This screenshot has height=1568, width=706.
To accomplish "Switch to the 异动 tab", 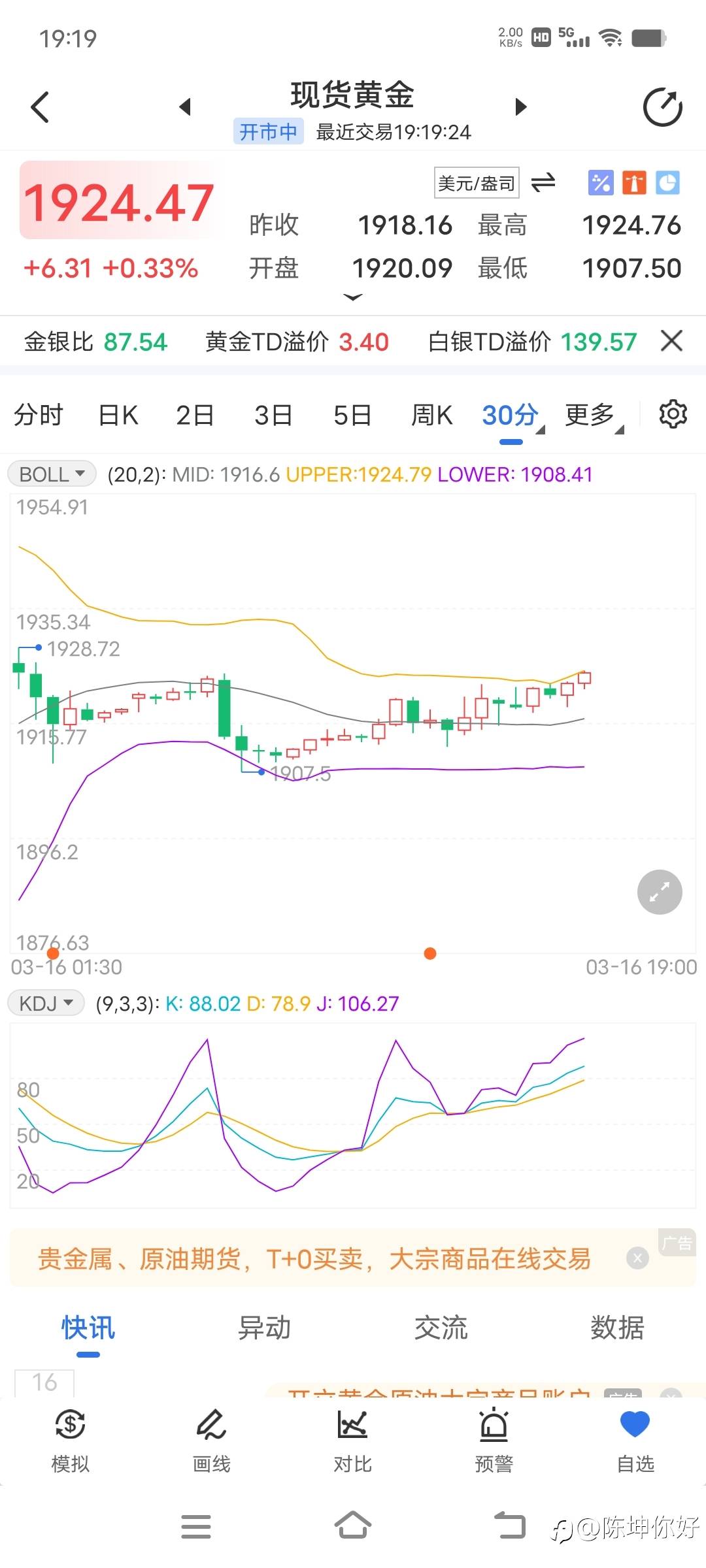I will 264,1328.
